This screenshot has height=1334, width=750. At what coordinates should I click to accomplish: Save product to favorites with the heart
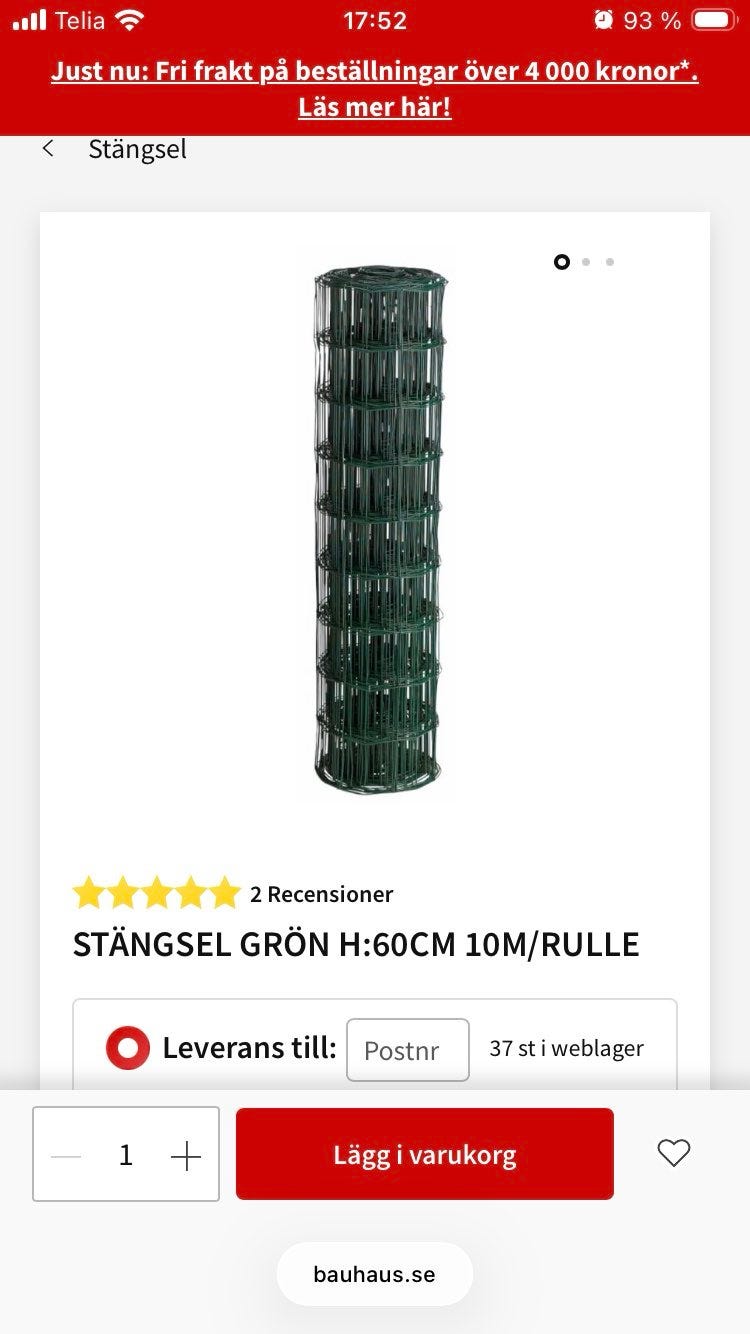[674, 1154]
